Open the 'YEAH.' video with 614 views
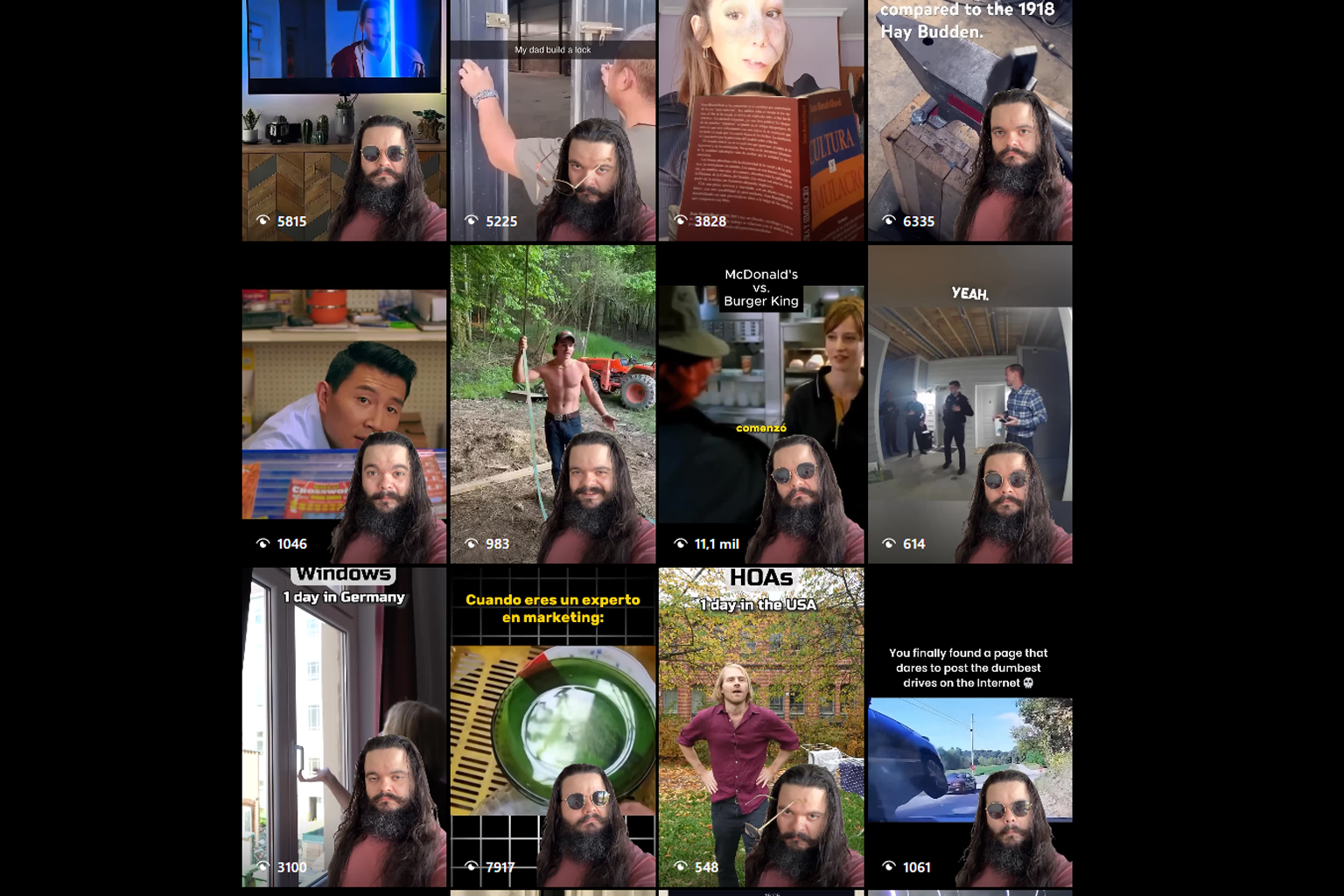Screen dimensions: 1344x896 tap(969, 404)
